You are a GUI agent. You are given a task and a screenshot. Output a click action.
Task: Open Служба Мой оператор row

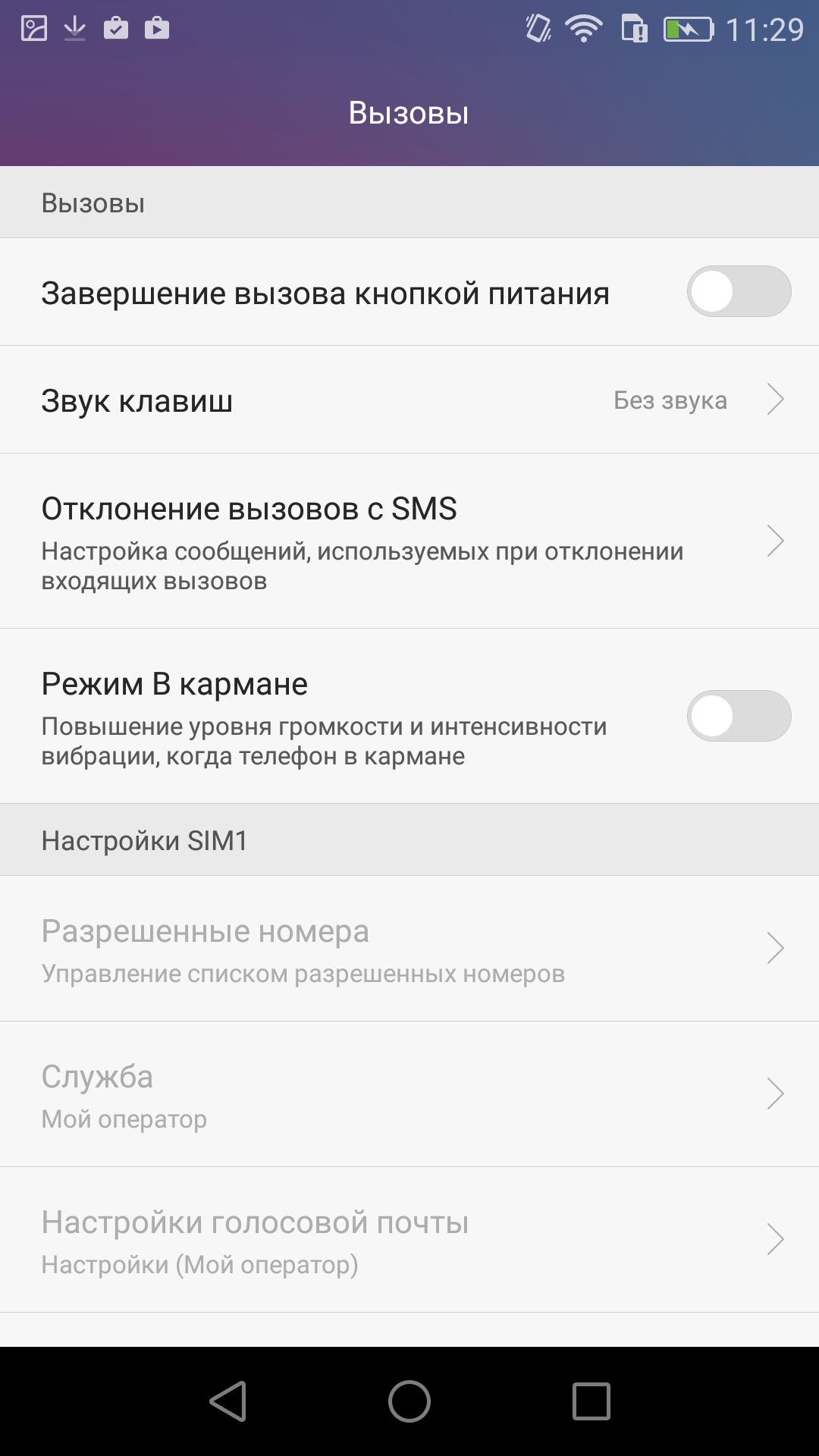point(409,1094)
